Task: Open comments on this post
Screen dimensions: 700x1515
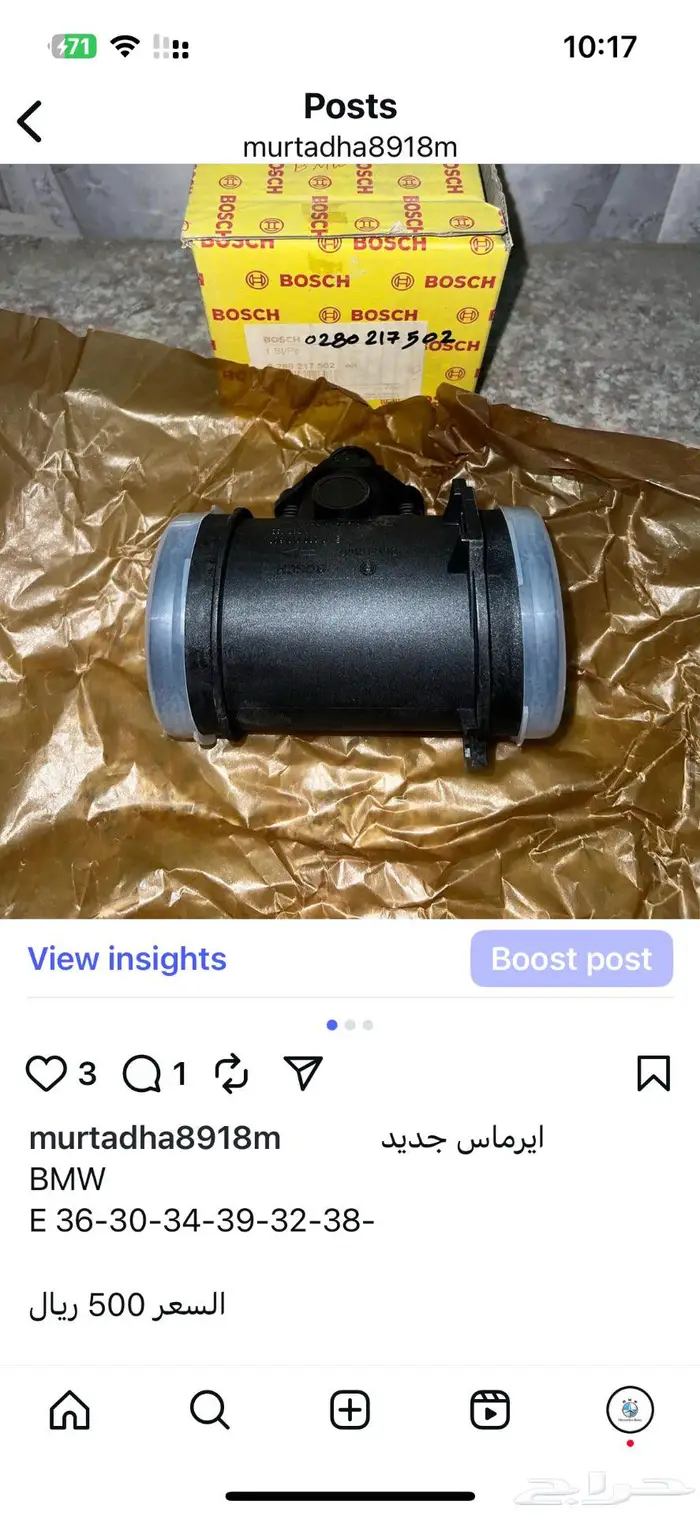Action: click(x=142, y=1075)
